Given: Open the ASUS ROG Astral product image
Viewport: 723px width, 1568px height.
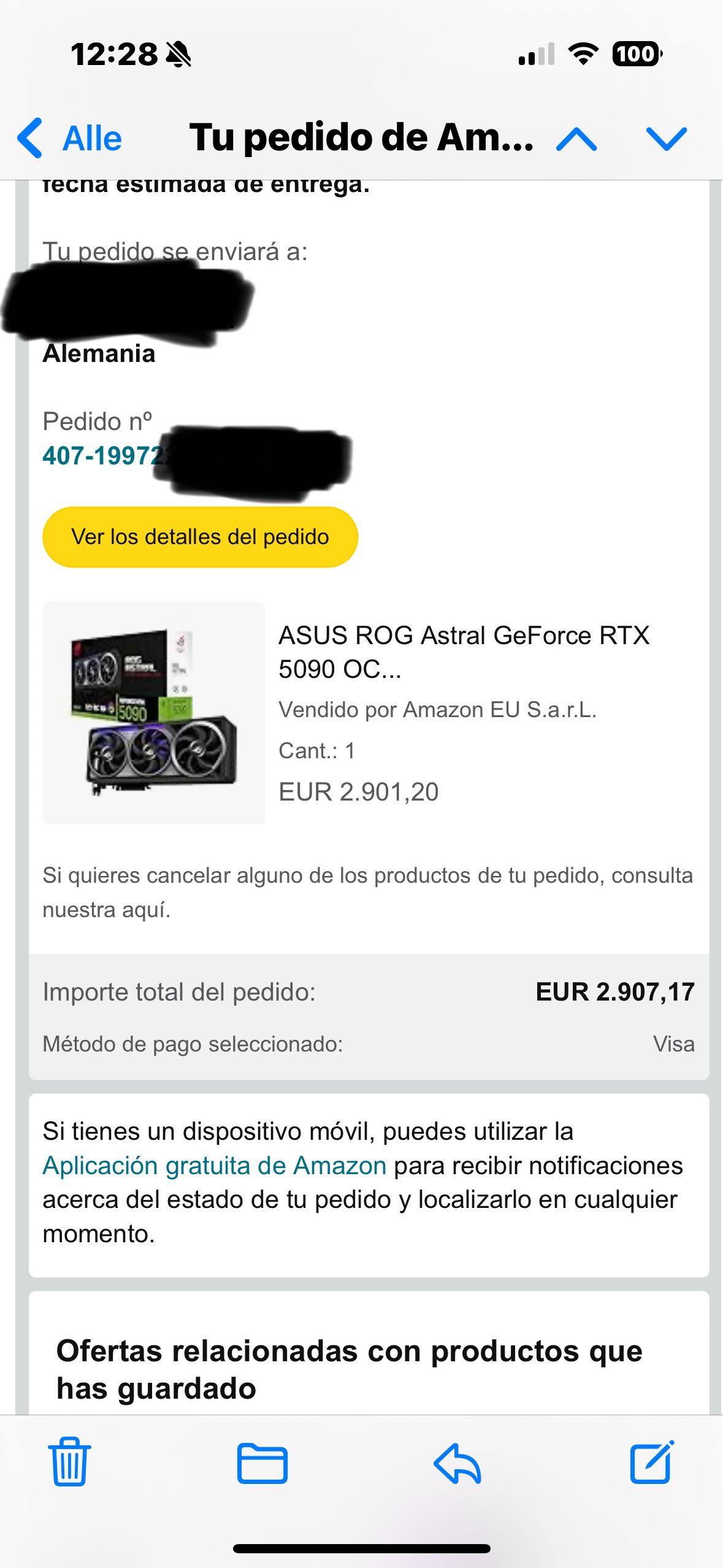Looking at the screenshot, I should 154,713.
